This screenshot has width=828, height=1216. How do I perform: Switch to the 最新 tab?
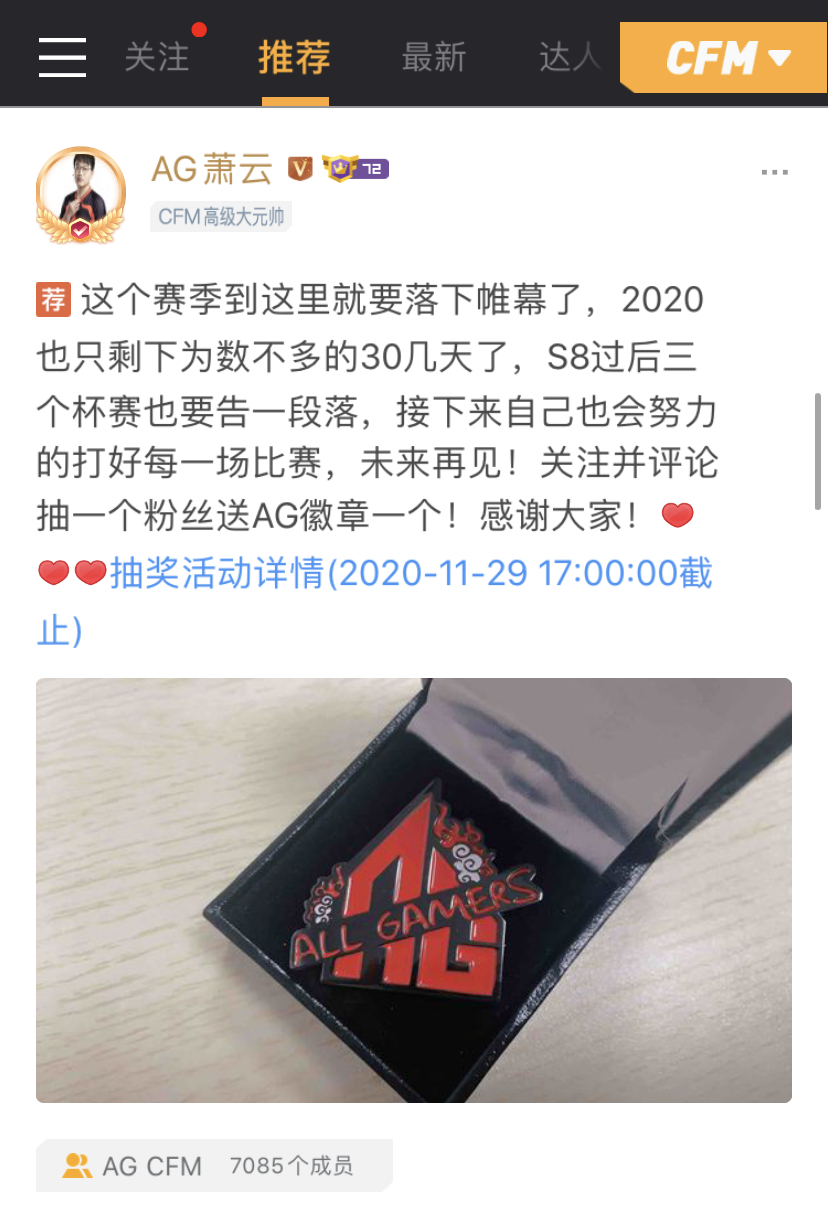[x=433, y=57]
